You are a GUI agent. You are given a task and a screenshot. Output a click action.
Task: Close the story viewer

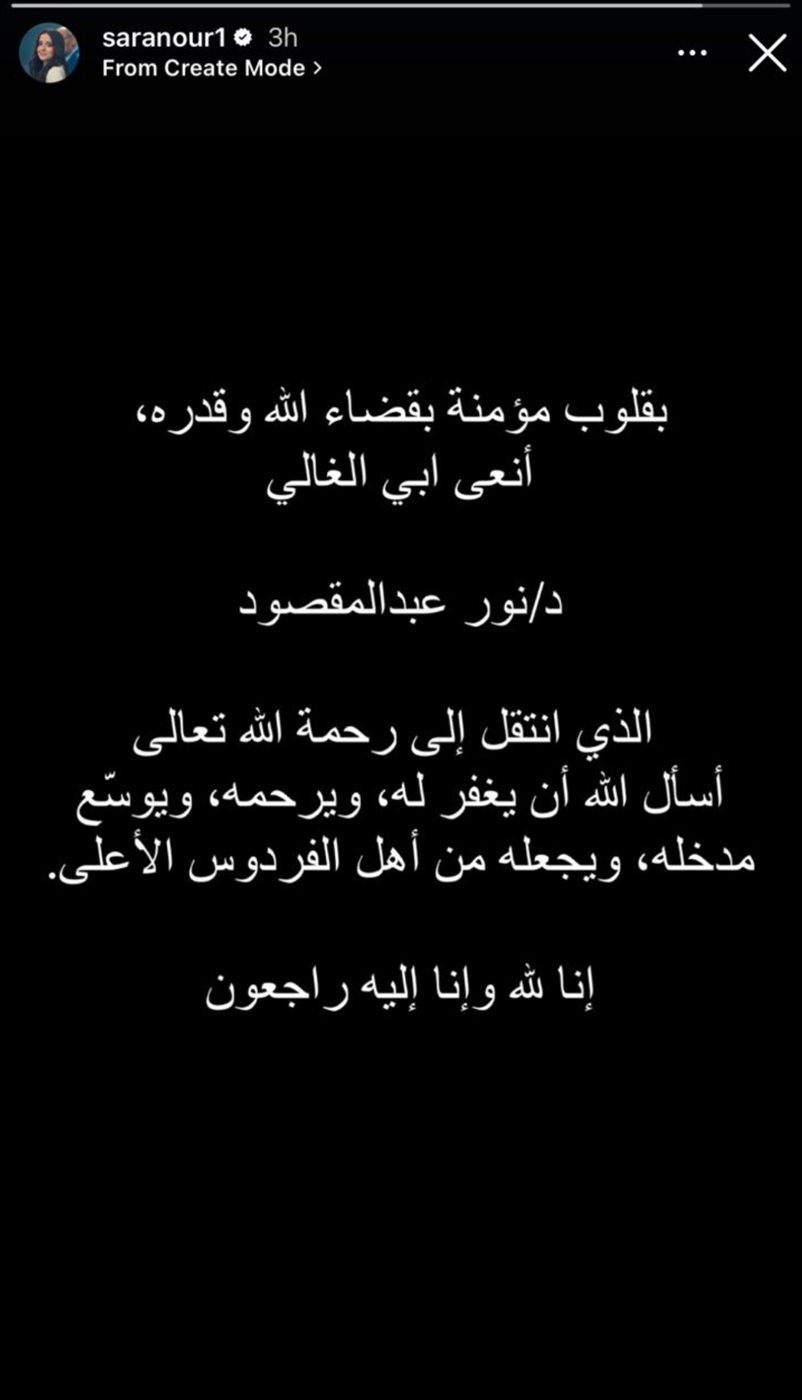coord(767,53)
